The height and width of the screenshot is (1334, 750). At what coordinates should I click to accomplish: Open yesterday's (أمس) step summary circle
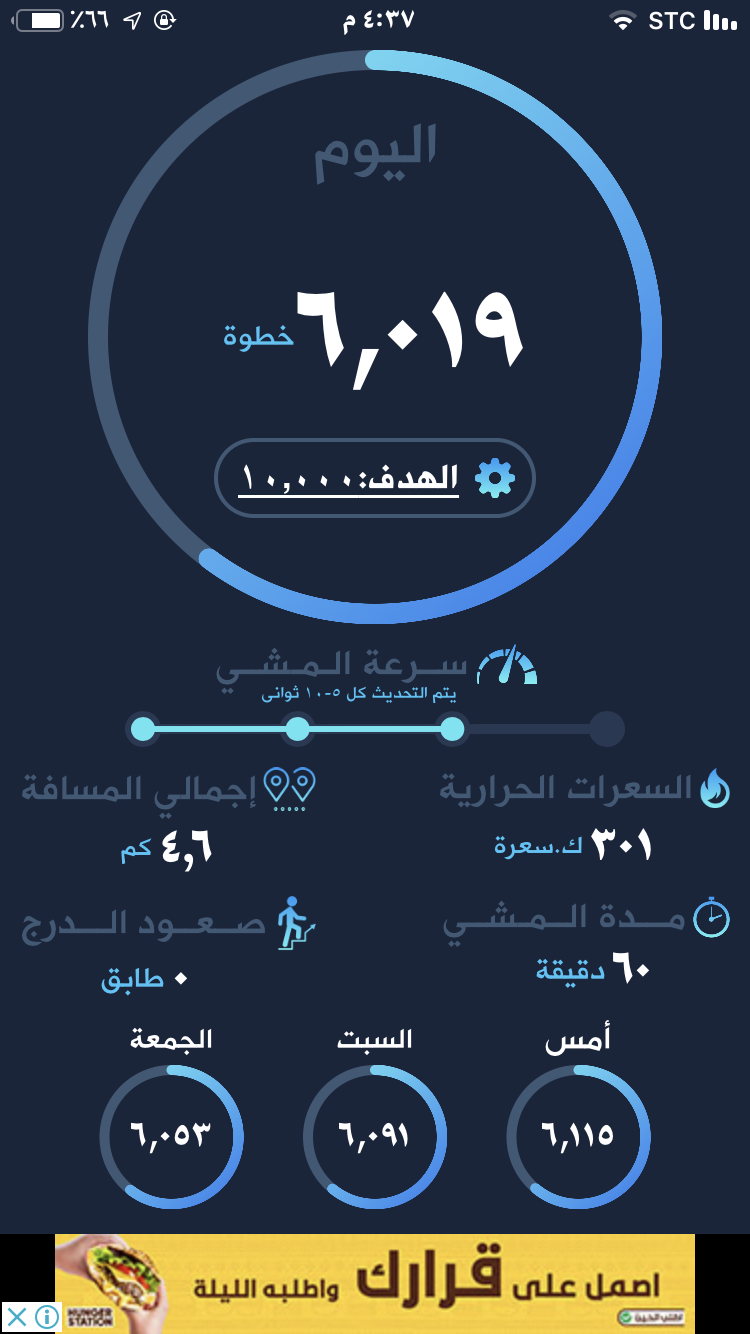578,1136
